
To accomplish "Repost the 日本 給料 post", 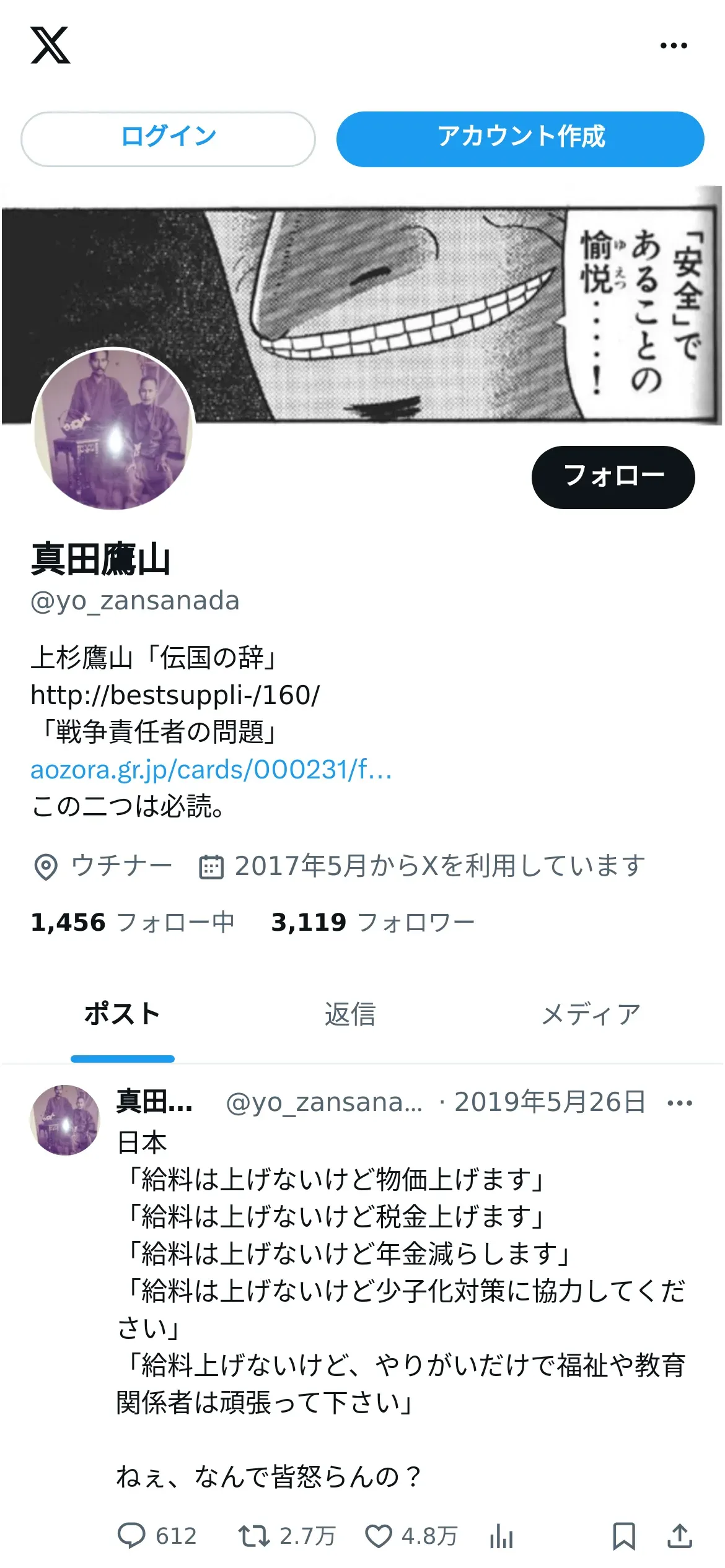I will pos(254,1536).
